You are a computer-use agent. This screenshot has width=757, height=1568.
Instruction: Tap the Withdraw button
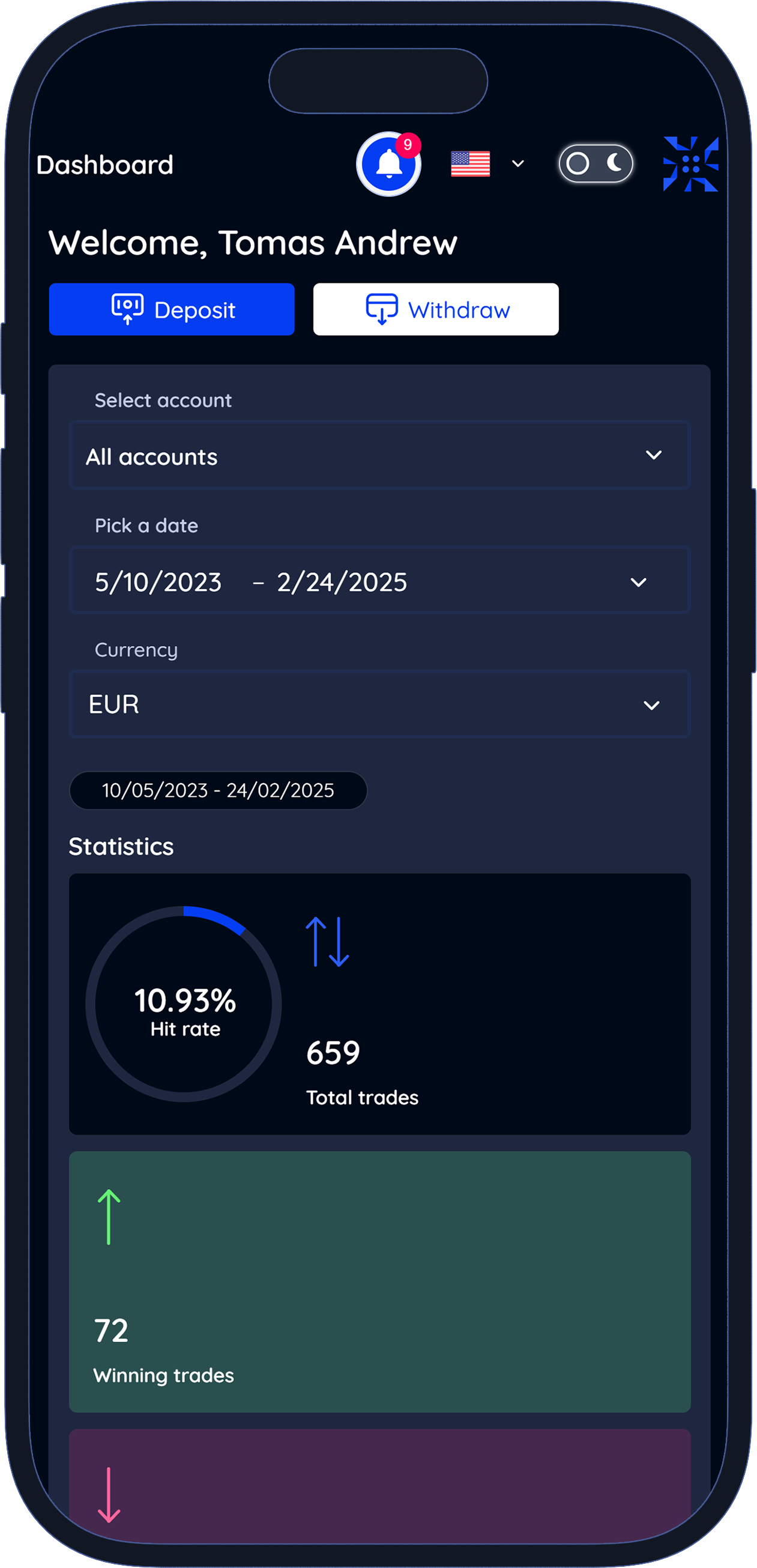436,309
